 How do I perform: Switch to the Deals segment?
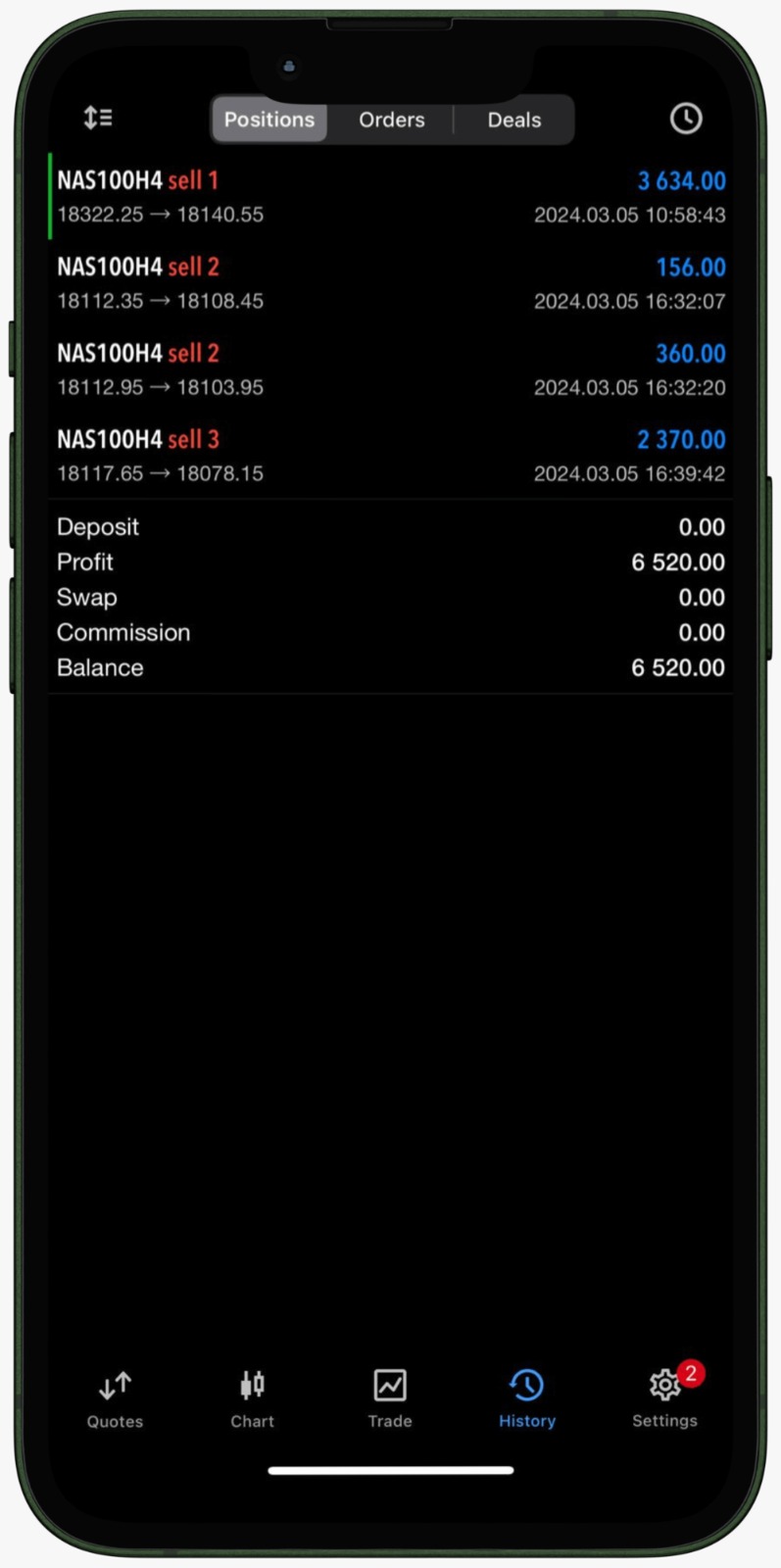click(x=513, y=120)
